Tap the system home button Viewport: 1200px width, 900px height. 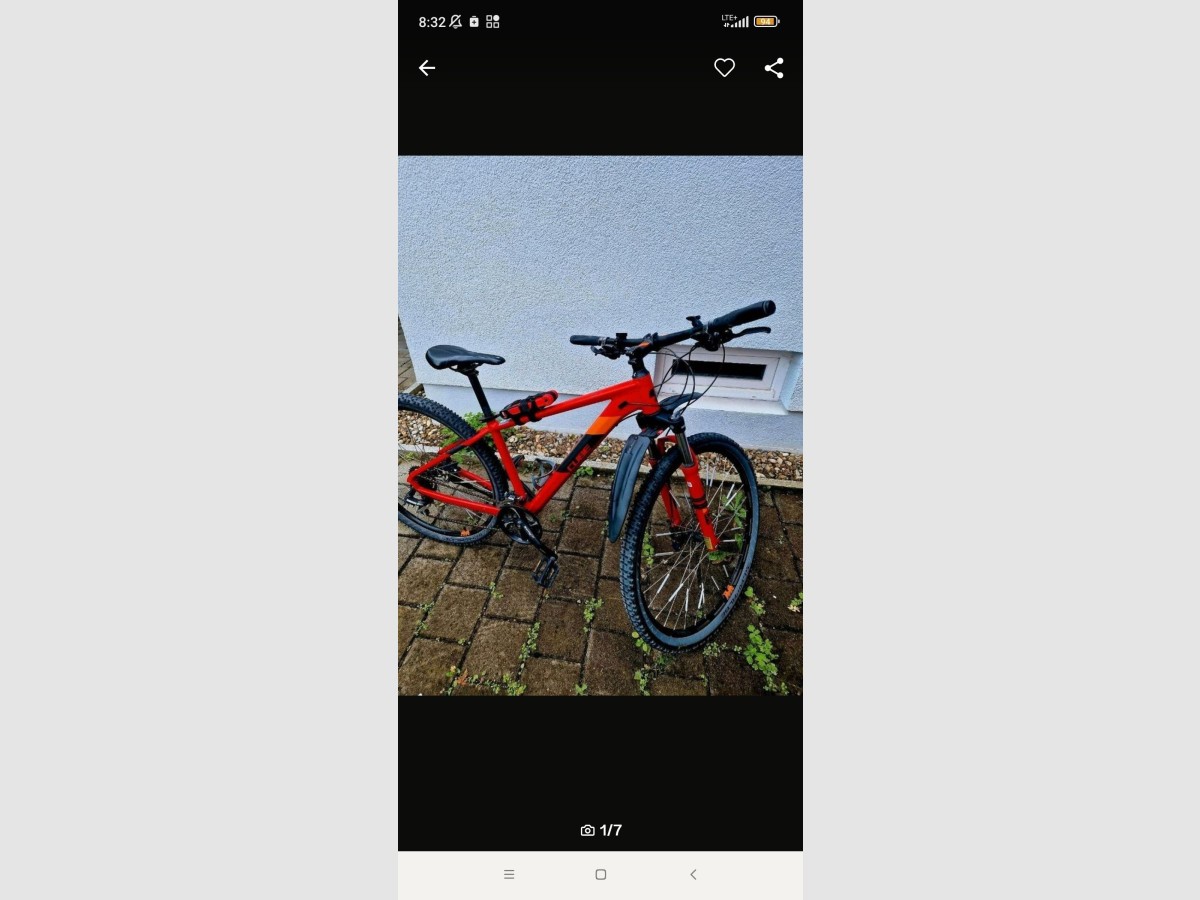[x=601, y=874]
